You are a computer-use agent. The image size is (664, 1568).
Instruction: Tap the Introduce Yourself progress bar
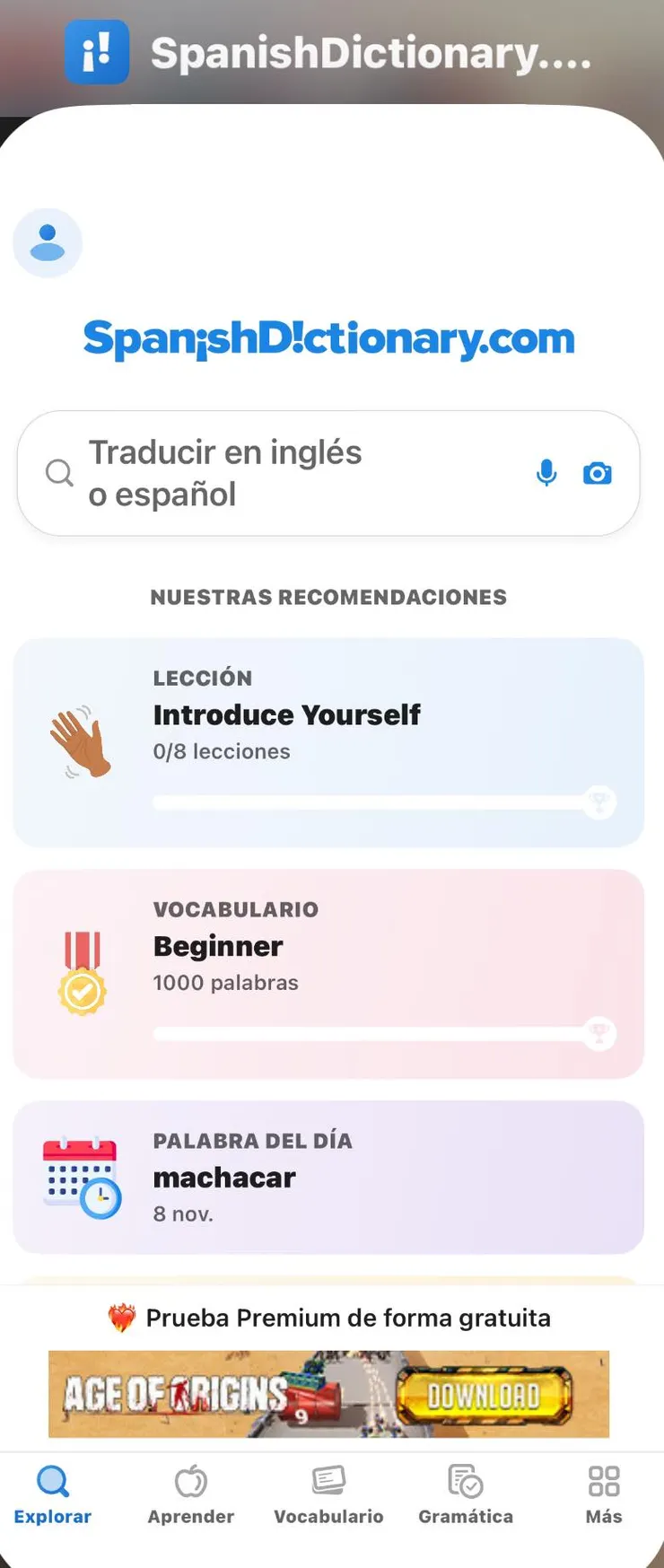(377, 802)
